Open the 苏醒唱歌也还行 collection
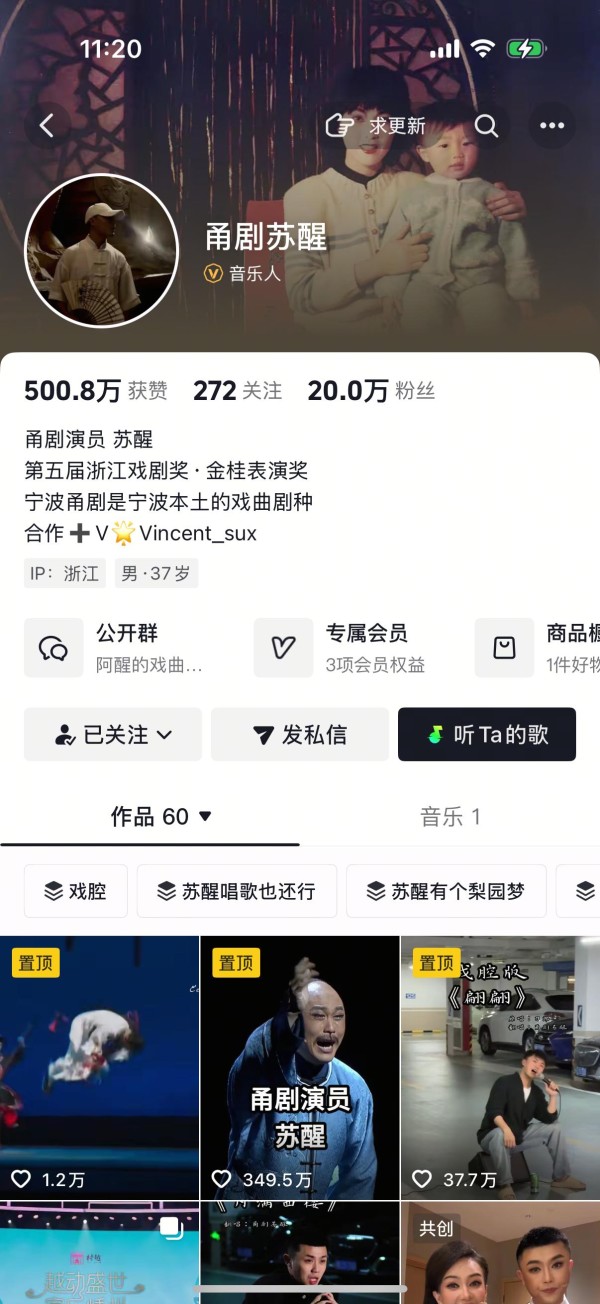600x1304 pixels. click(236, 891)
